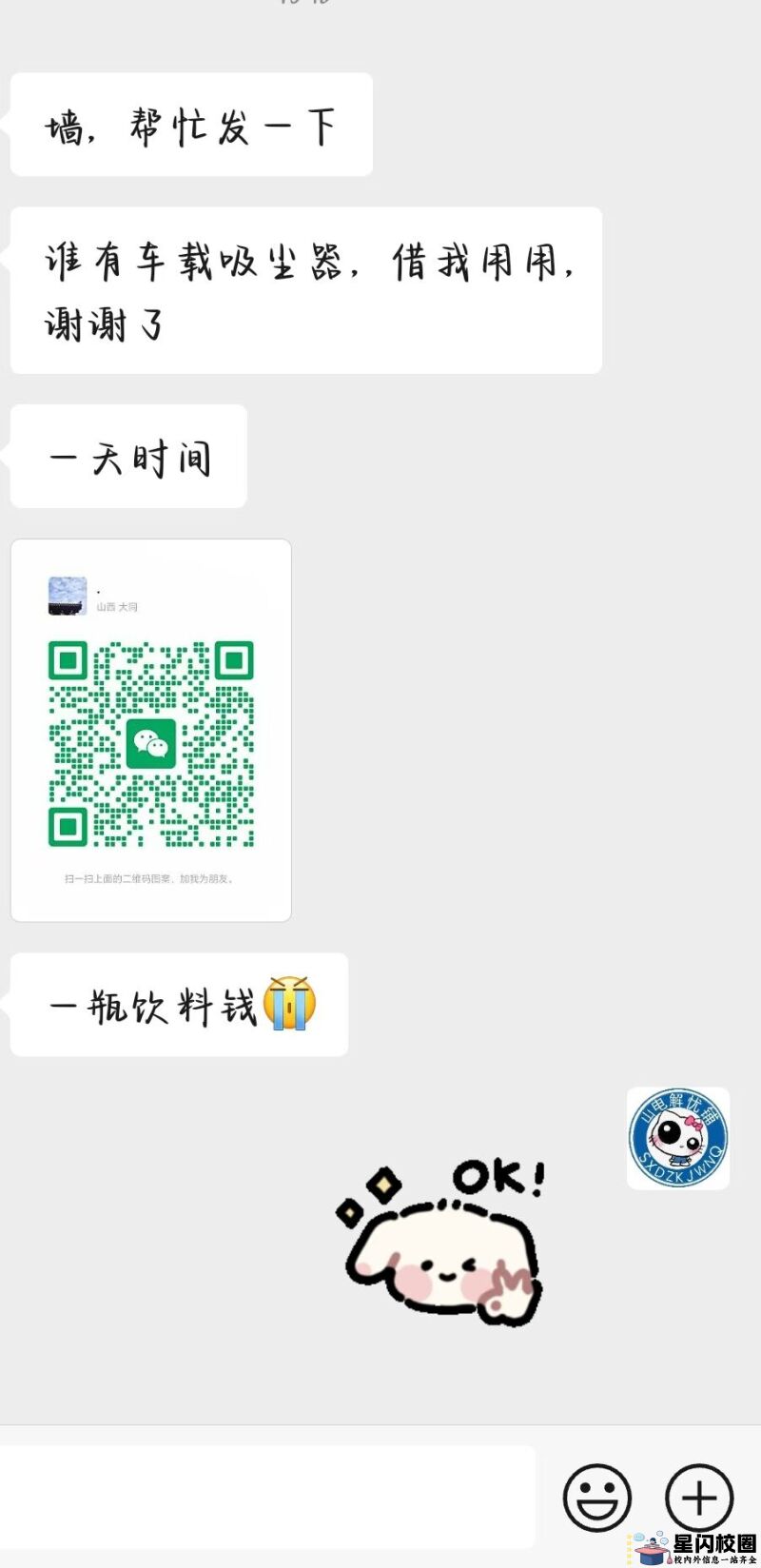This screenshot has width=761, height=1568.
Task: Open the sender's avatar profile
Action: coord(678,1138)
